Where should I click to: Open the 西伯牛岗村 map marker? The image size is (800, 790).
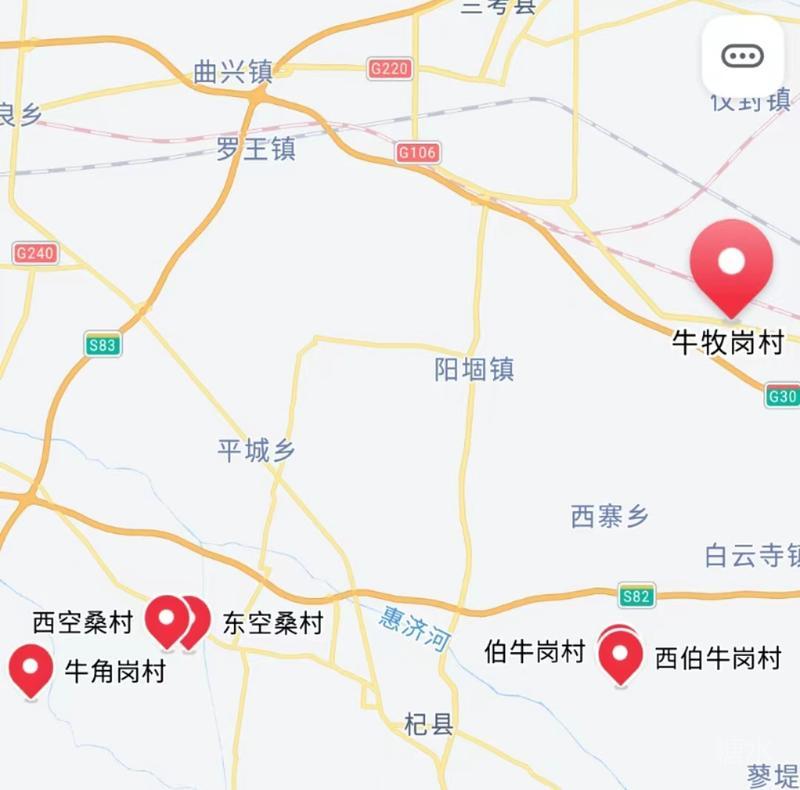pyautogui.click(x=621, y=656)
